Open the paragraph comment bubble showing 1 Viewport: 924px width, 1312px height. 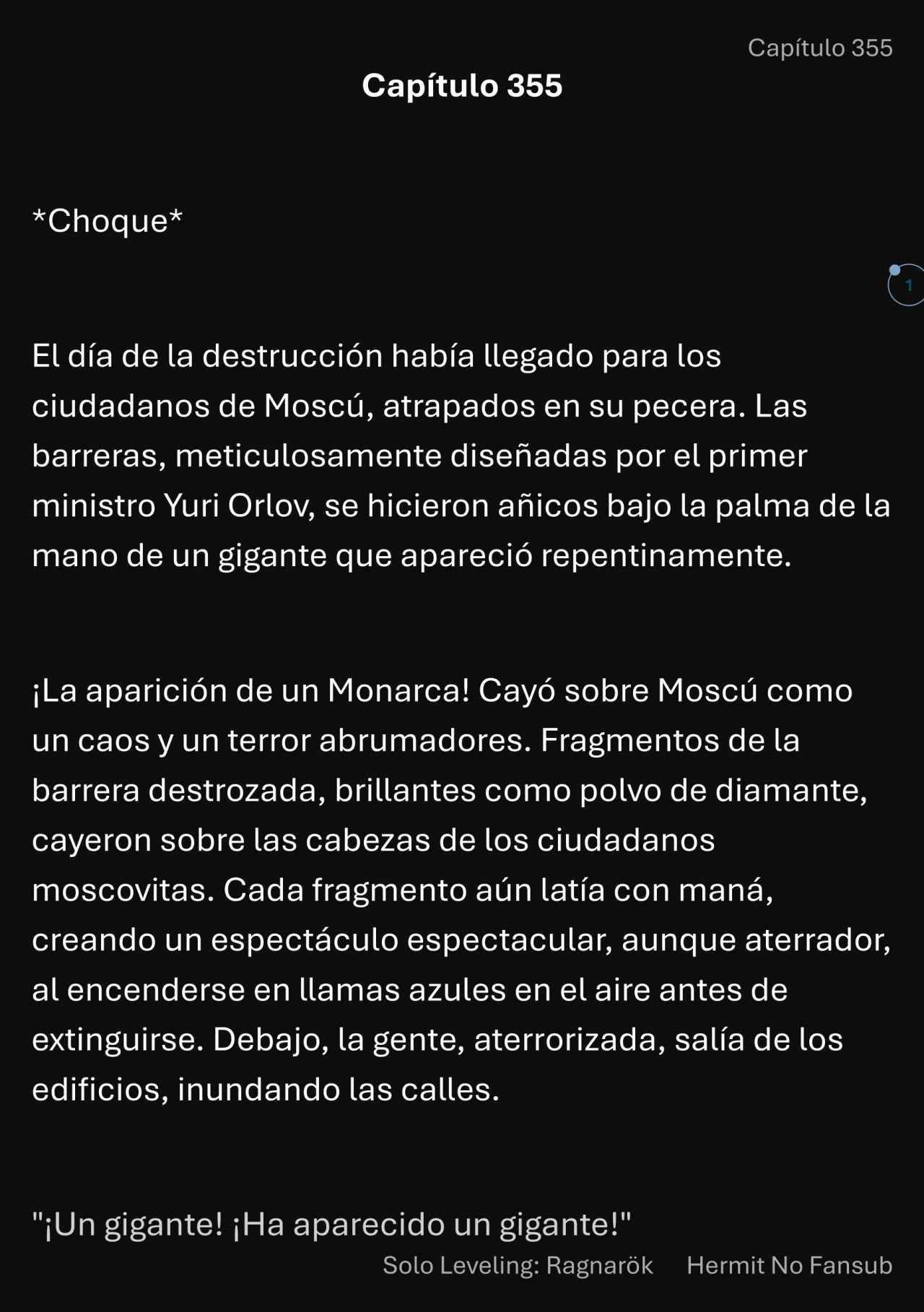click(x=907, y=285)
